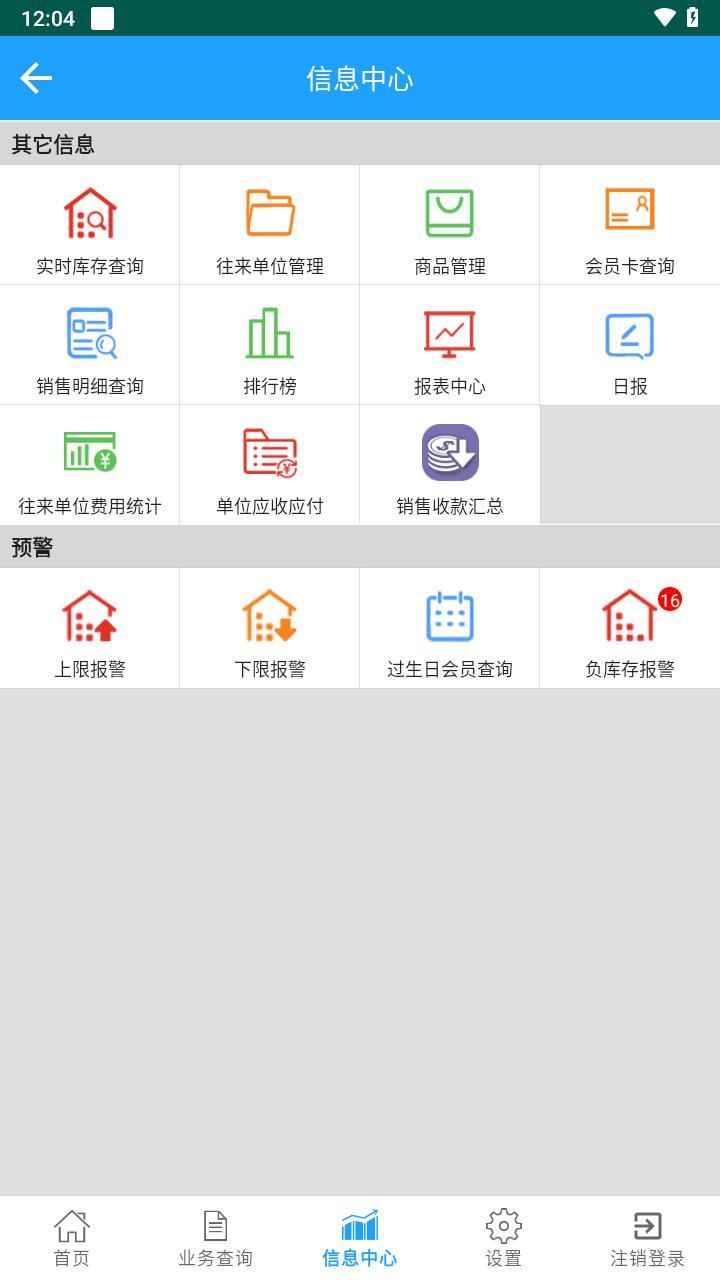Check the 上限报警 alerts
The image size is (720, 1280).
pyautogui.click(x=90, y=629)
